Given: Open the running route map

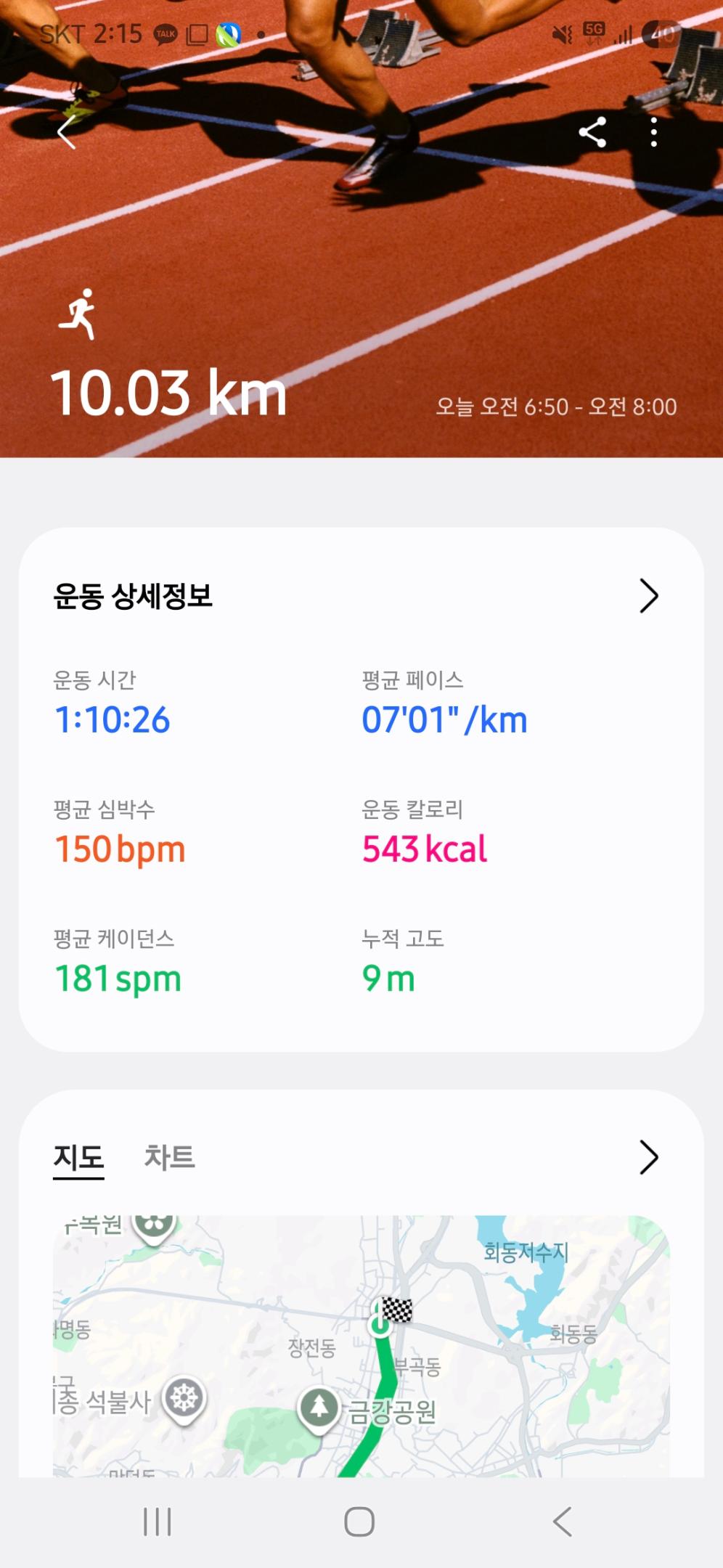Looking at the screenshot, I should click(361, 1345).
